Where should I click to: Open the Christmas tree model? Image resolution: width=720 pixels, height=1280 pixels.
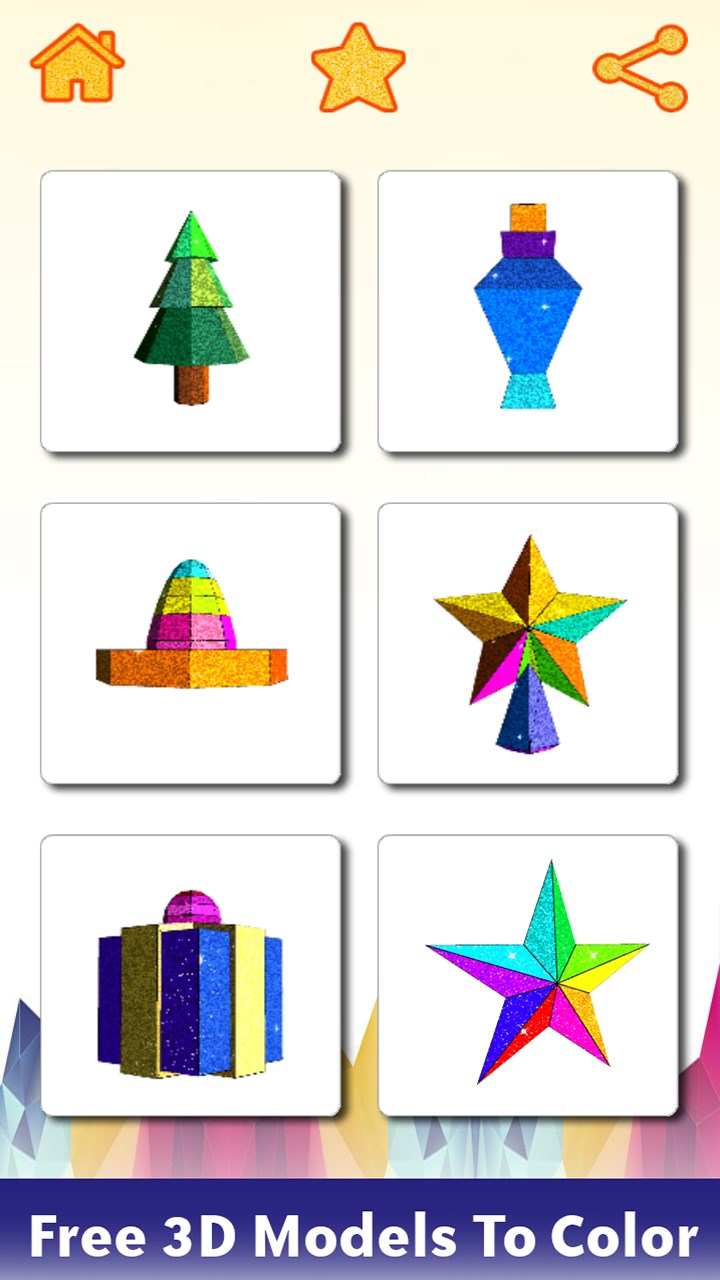(191, 311)
